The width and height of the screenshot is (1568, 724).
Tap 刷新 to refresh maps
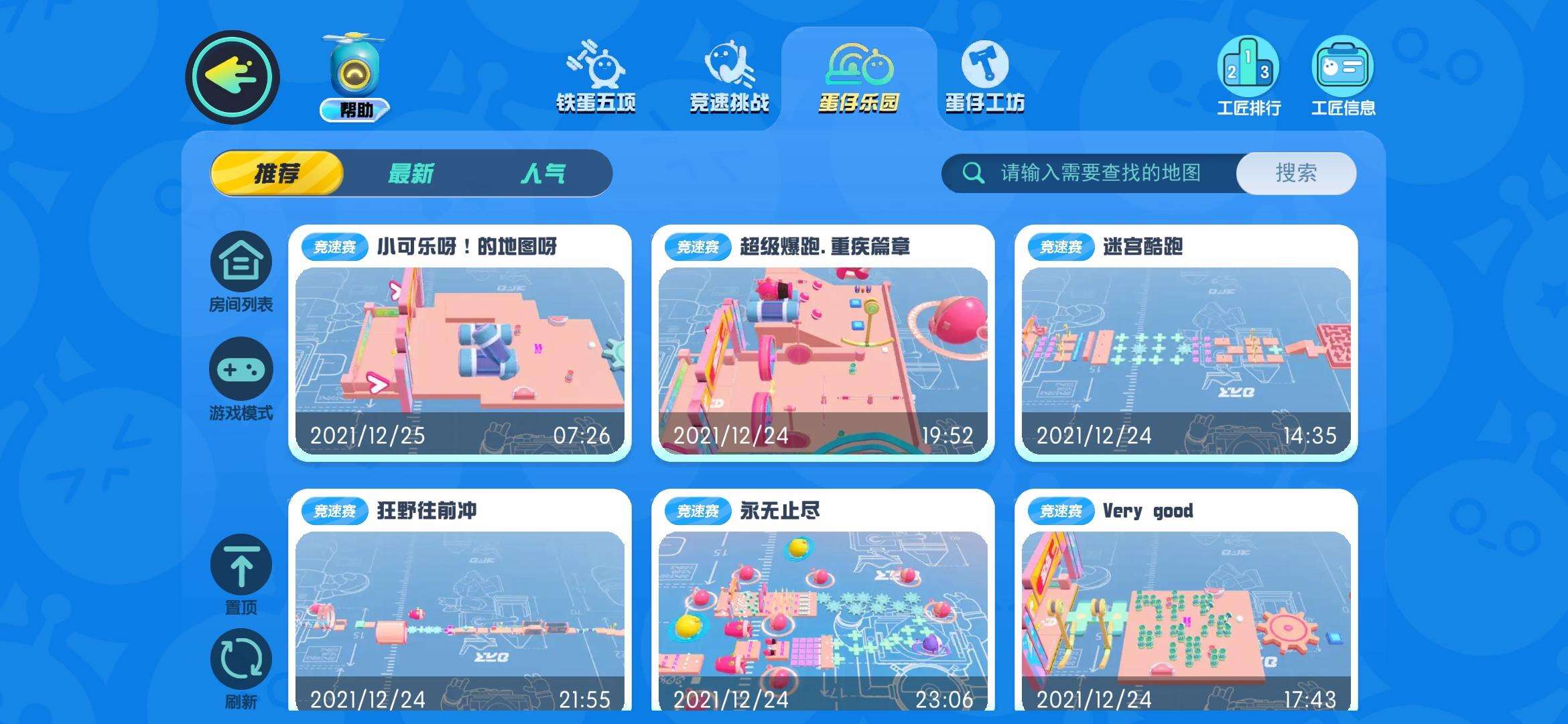[x=241, y=668]
